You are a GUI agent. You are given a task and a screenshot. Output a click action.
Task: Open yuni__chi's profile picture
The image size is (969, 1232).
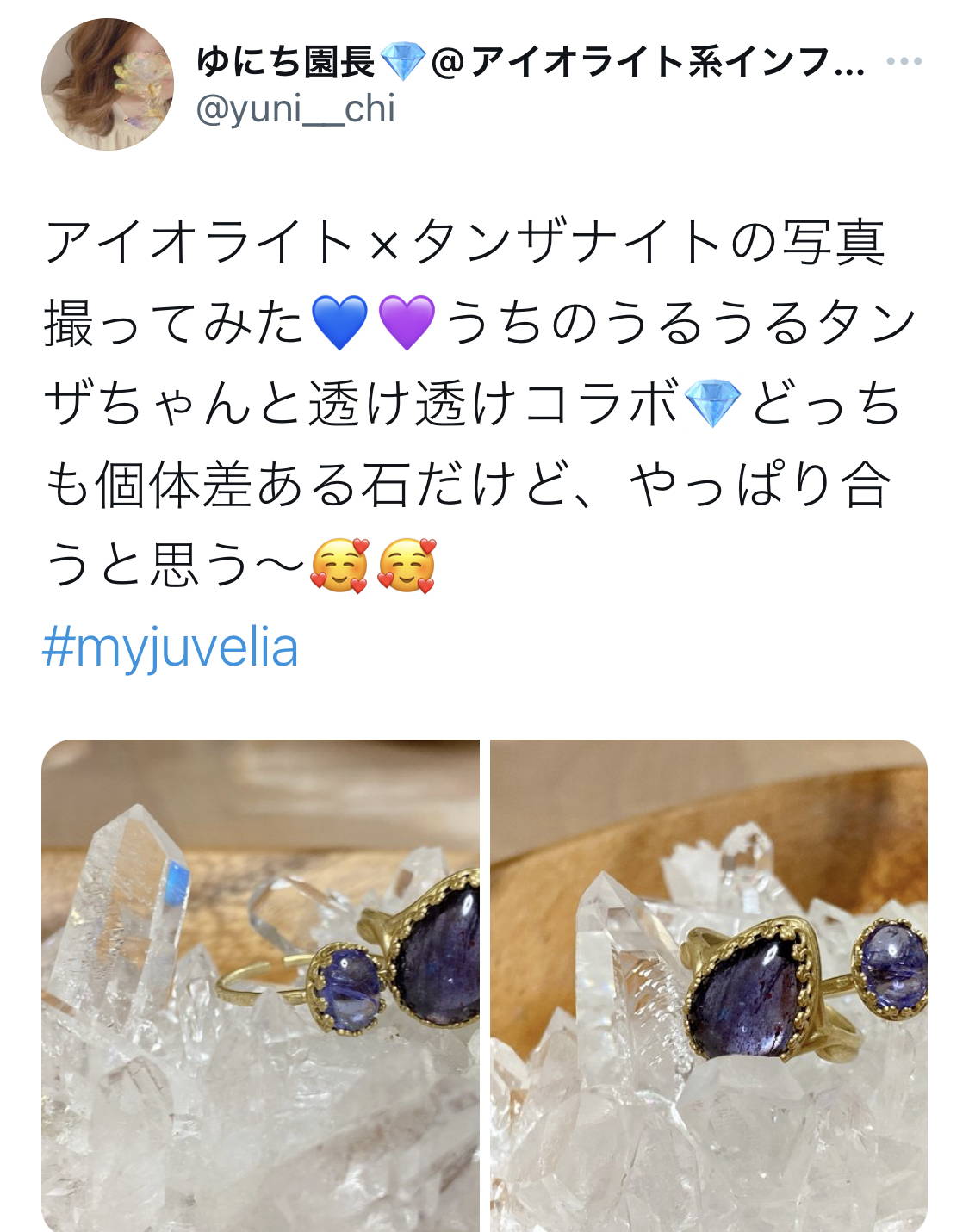coord(108,84)
